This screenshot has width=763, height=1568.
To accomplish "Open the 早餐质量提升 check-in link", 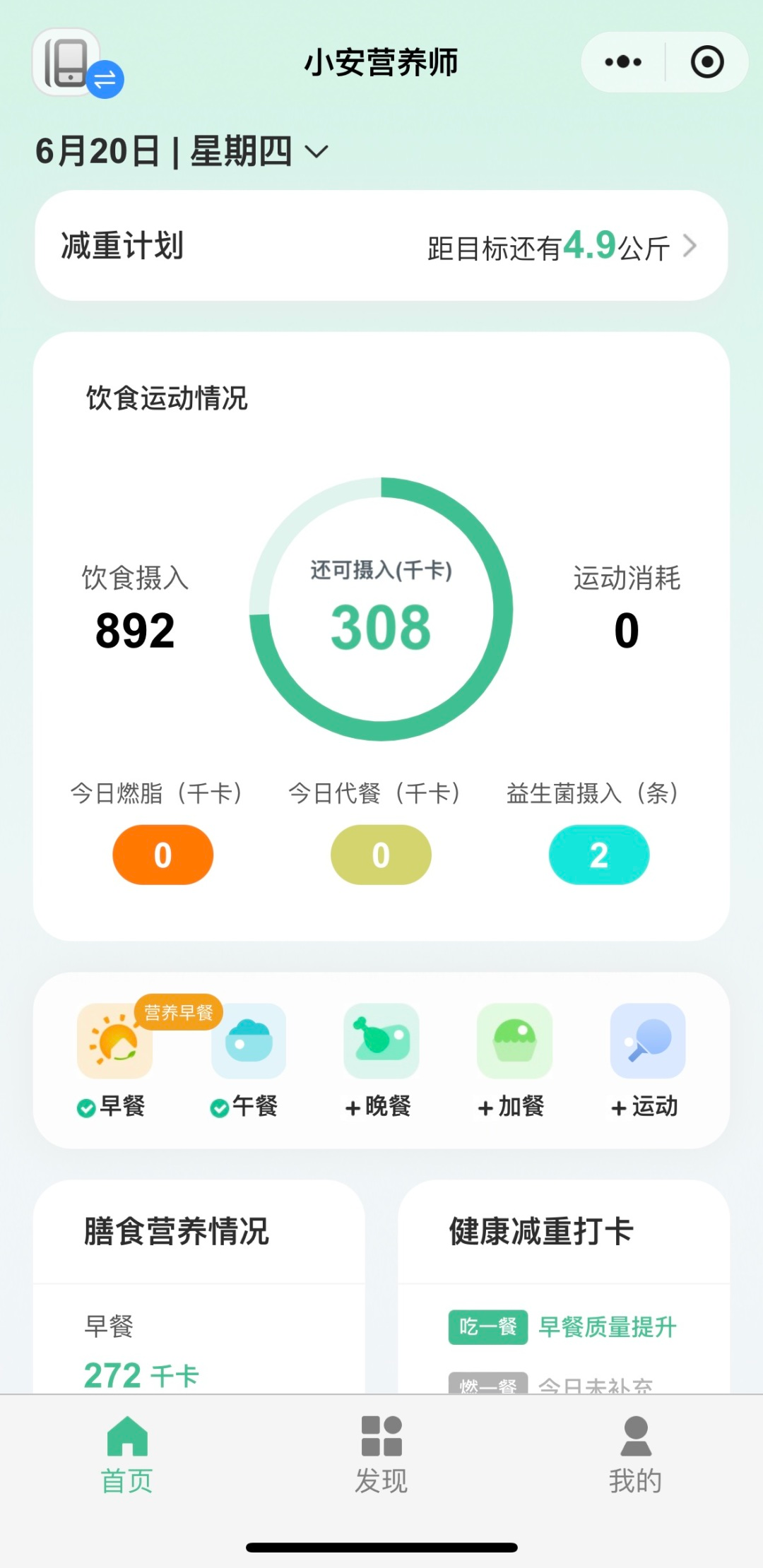I will [607, 1326].
